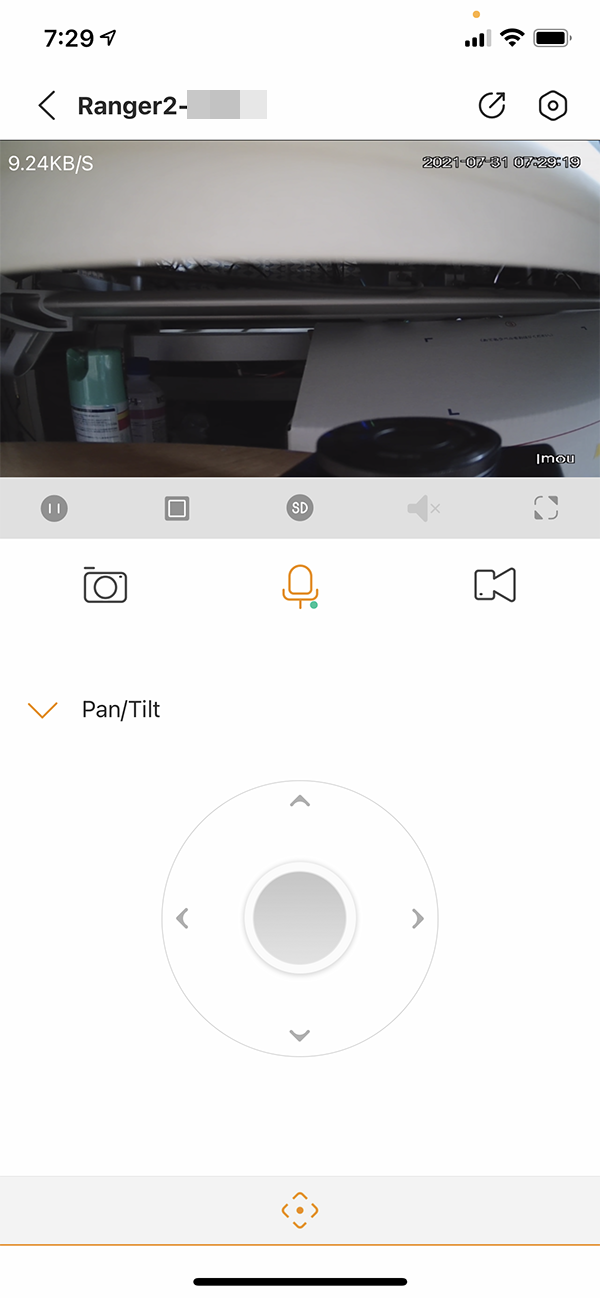
Task: Tilt the camera downward
Action: [299, 1035]
